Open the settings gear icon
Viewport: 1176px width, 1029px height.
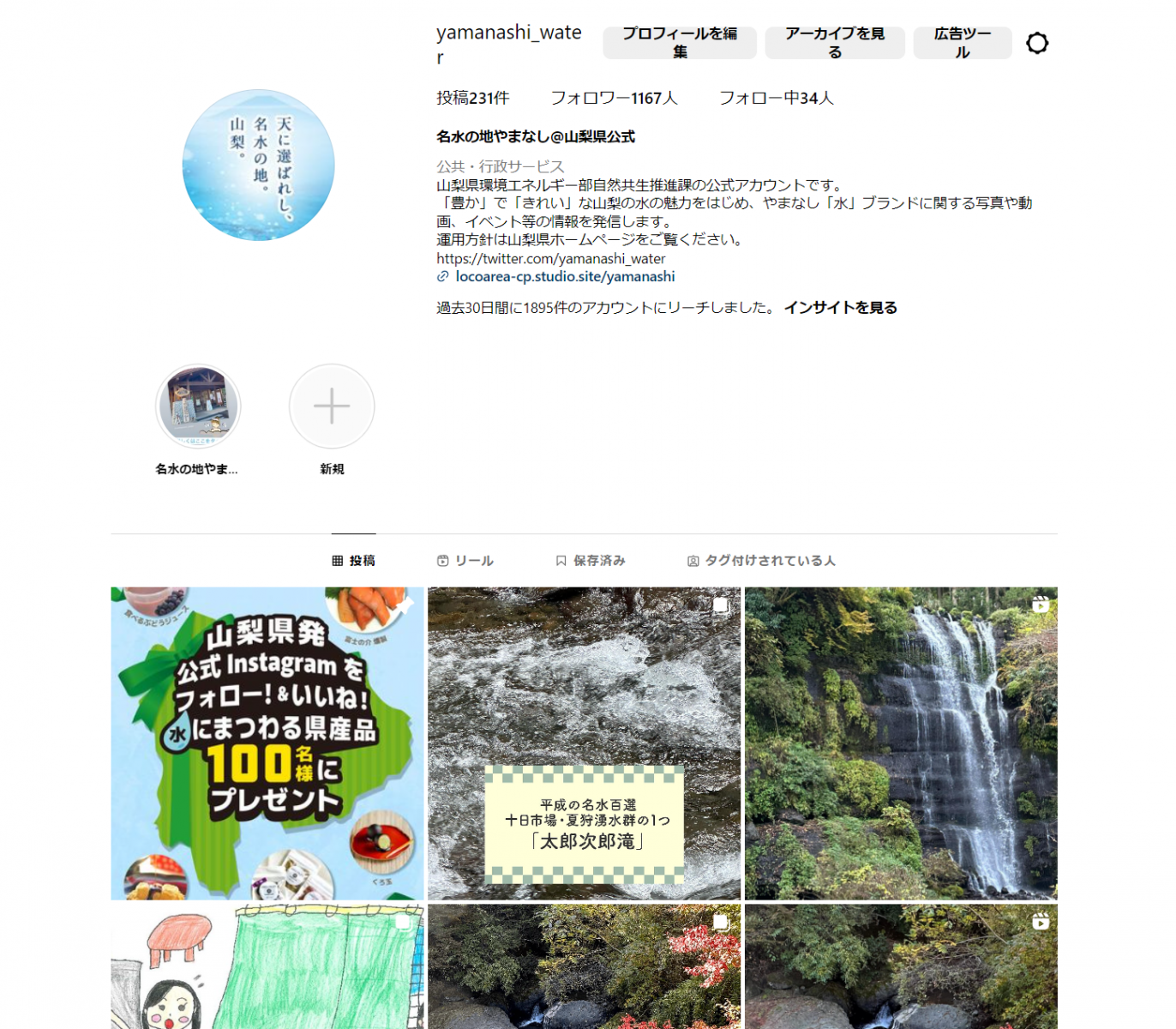(1037, 43)
